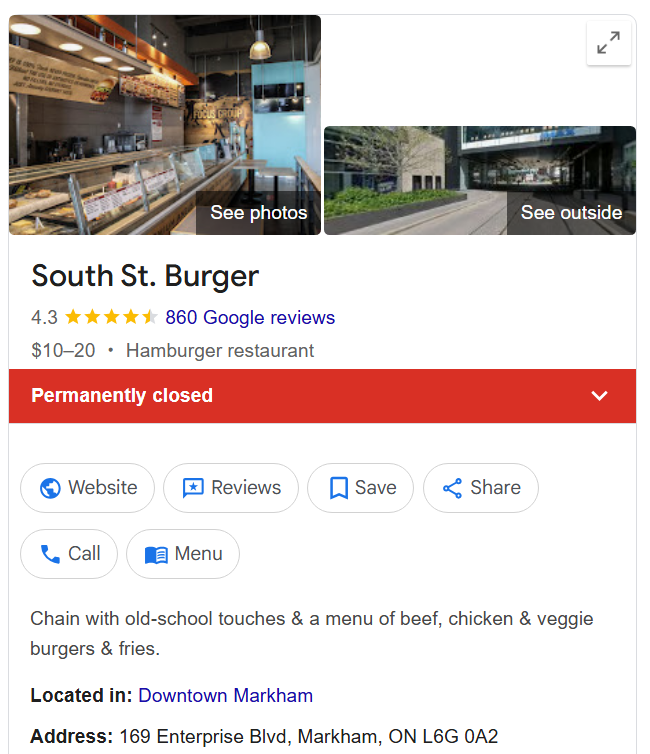Viewport: 650px width, 754px height.
Task: Expand the photo gallery to full view
Action: pyautogui.click(x=608, y=43)
